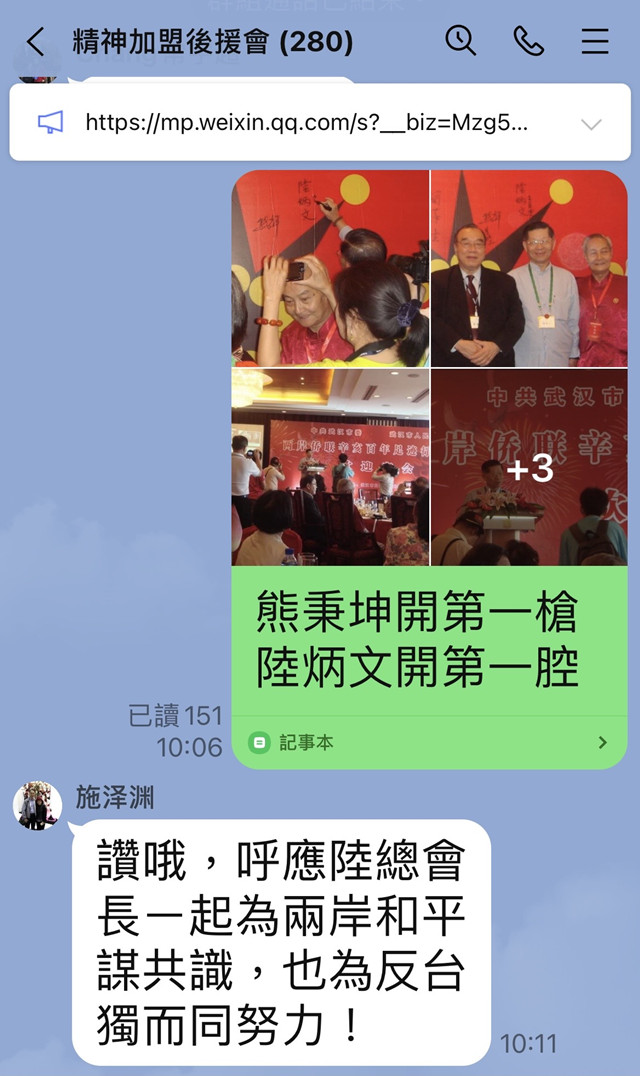Viewport: 640px width, 1076px height.
Task: Open the 記事本 note post
Action: coord(429,742)
